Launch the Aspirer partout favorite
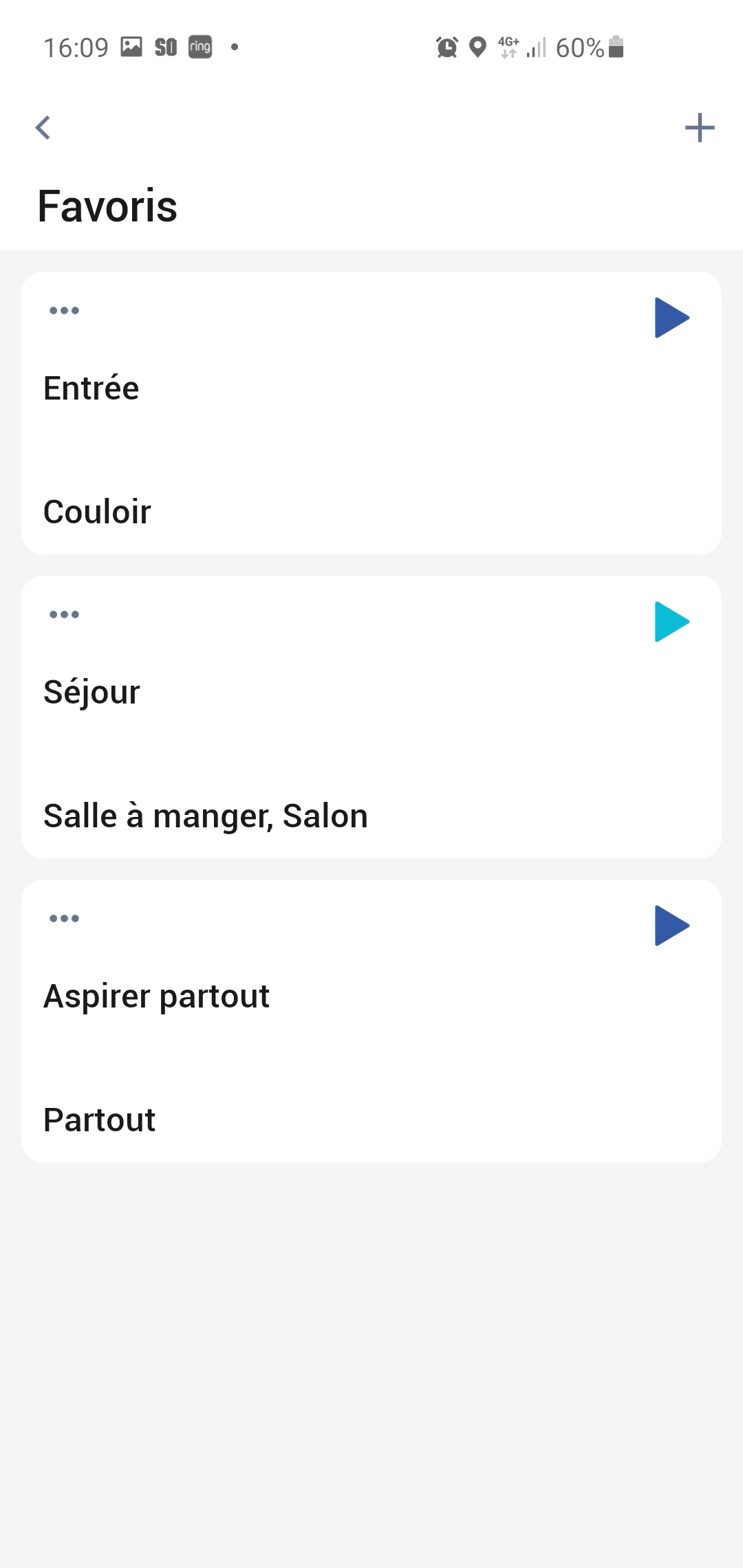 coord(671,926)
